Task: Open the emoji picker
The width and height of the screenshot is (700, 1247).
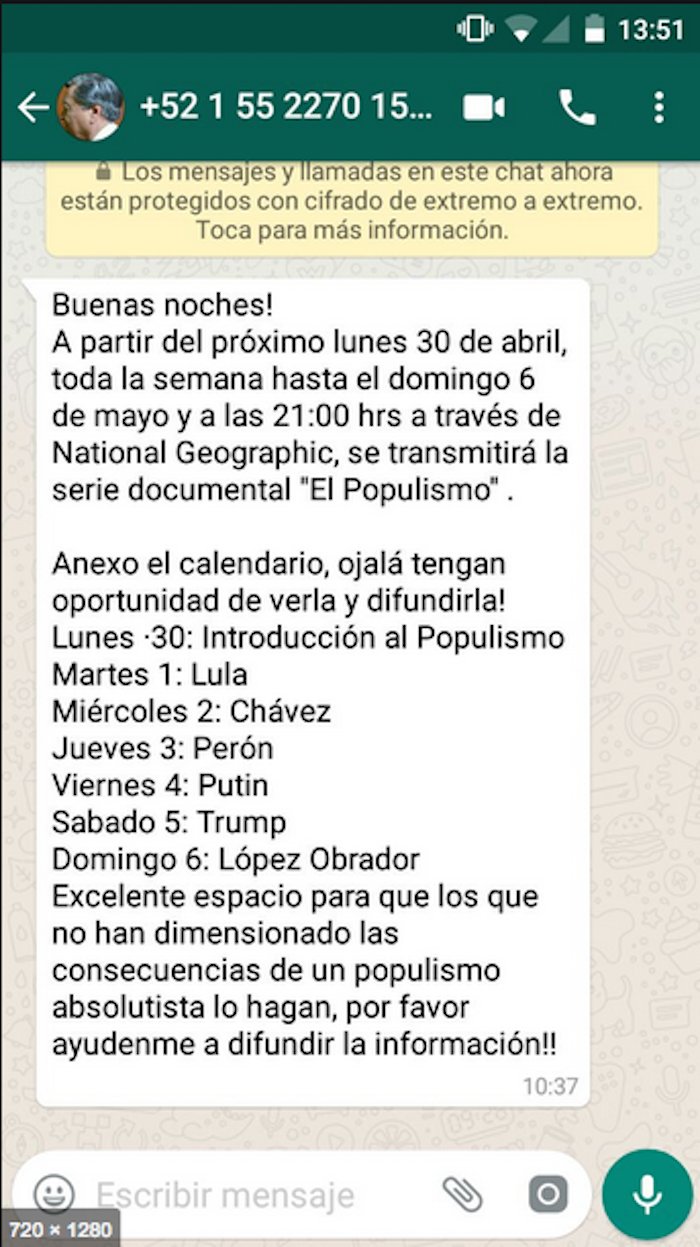Action: tap(54, 1193)
